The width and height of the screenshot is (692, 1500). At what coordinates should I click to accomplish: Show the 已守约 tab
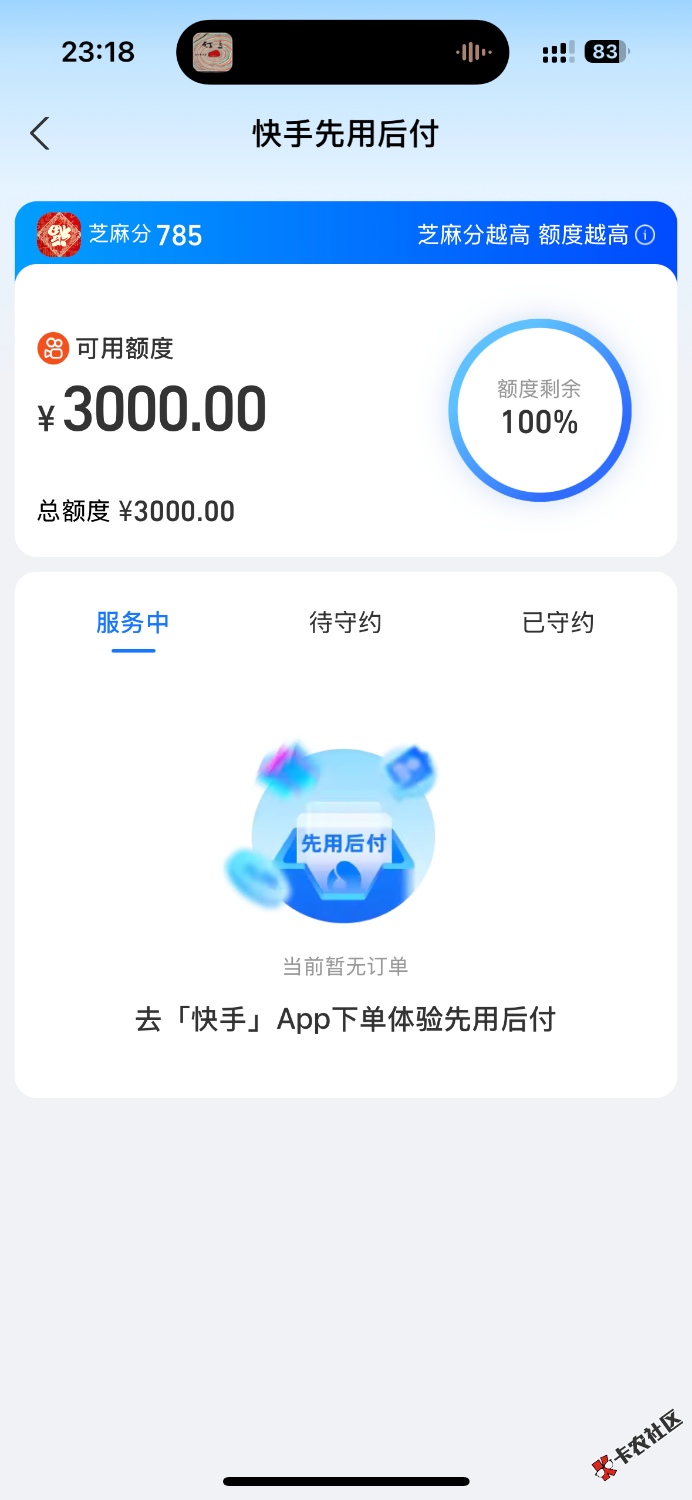coord(558,623)
